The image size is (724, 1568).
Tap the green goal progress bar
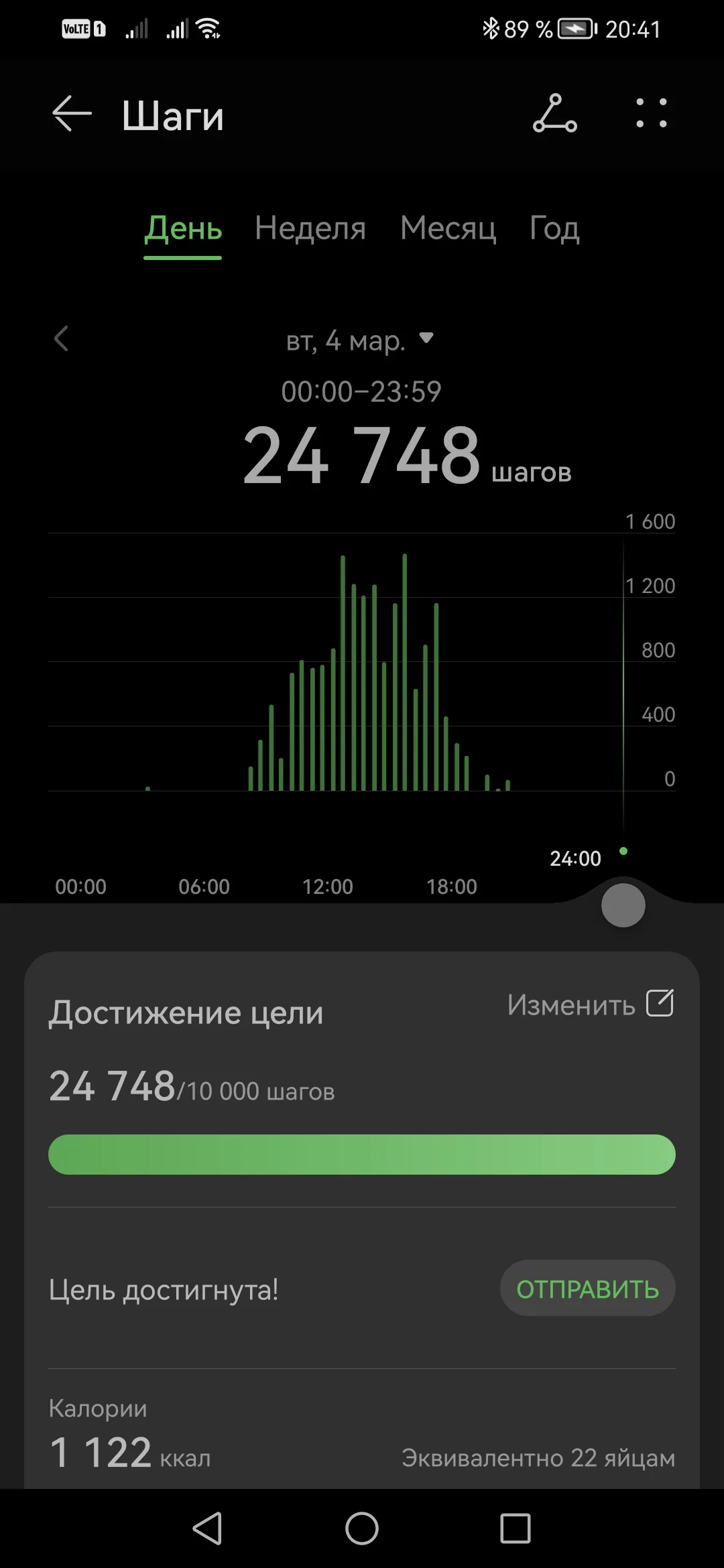(x=362, y=1154)
